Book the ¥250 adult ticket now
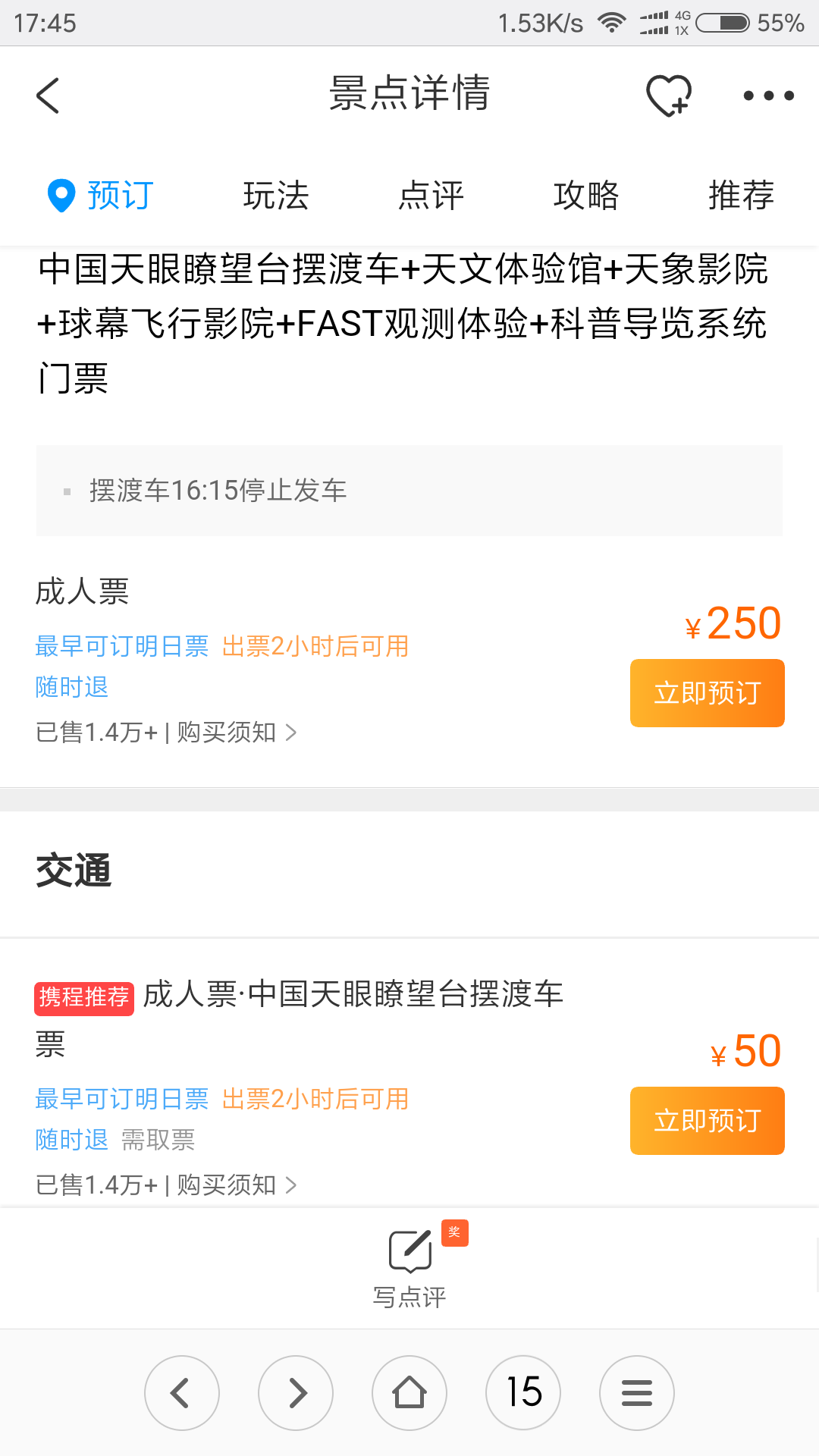Viewport: 819px width, 1456px height. pos(707,693)
